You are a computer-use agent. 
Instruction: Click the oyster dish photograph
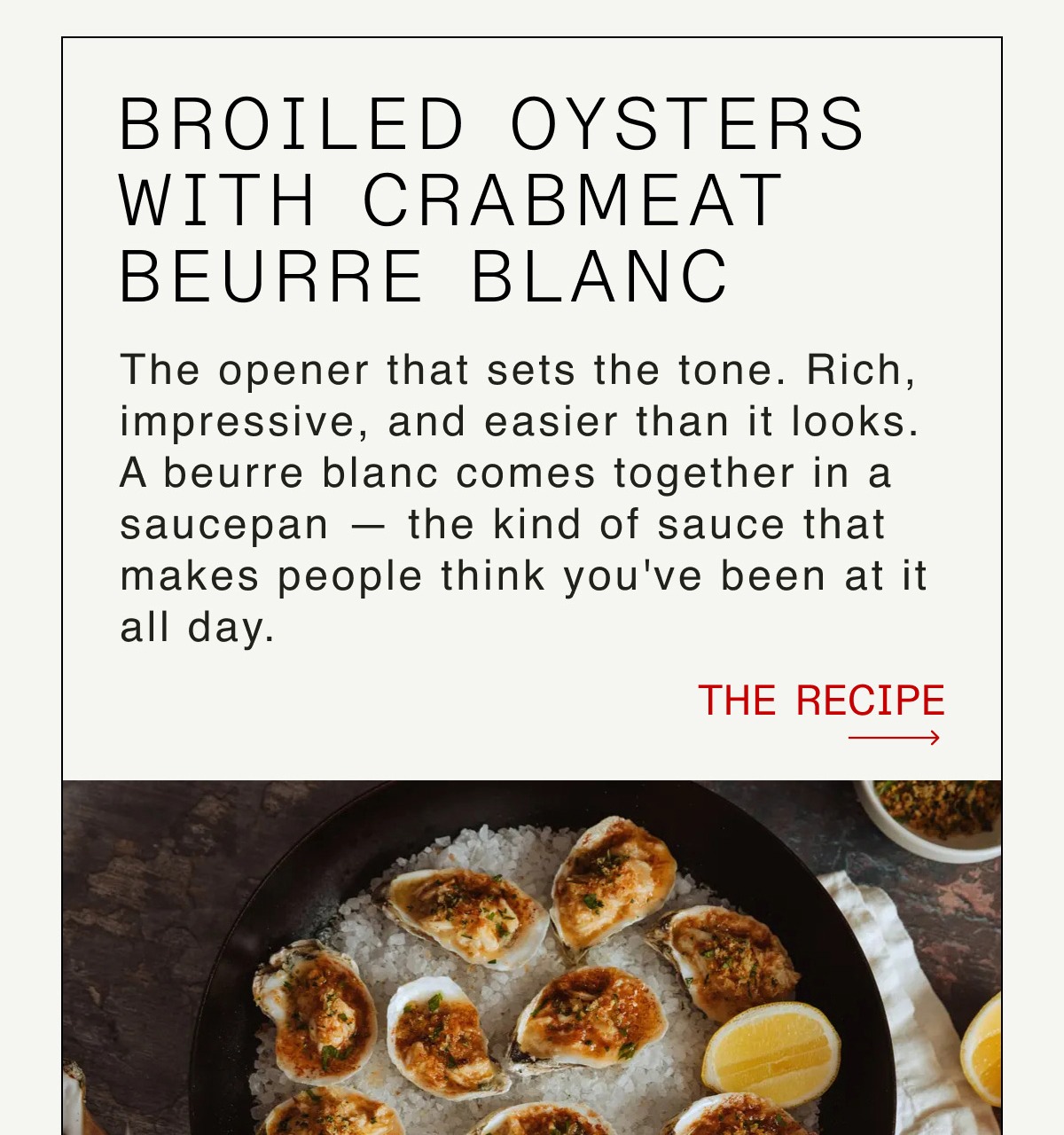pos(532,958)
